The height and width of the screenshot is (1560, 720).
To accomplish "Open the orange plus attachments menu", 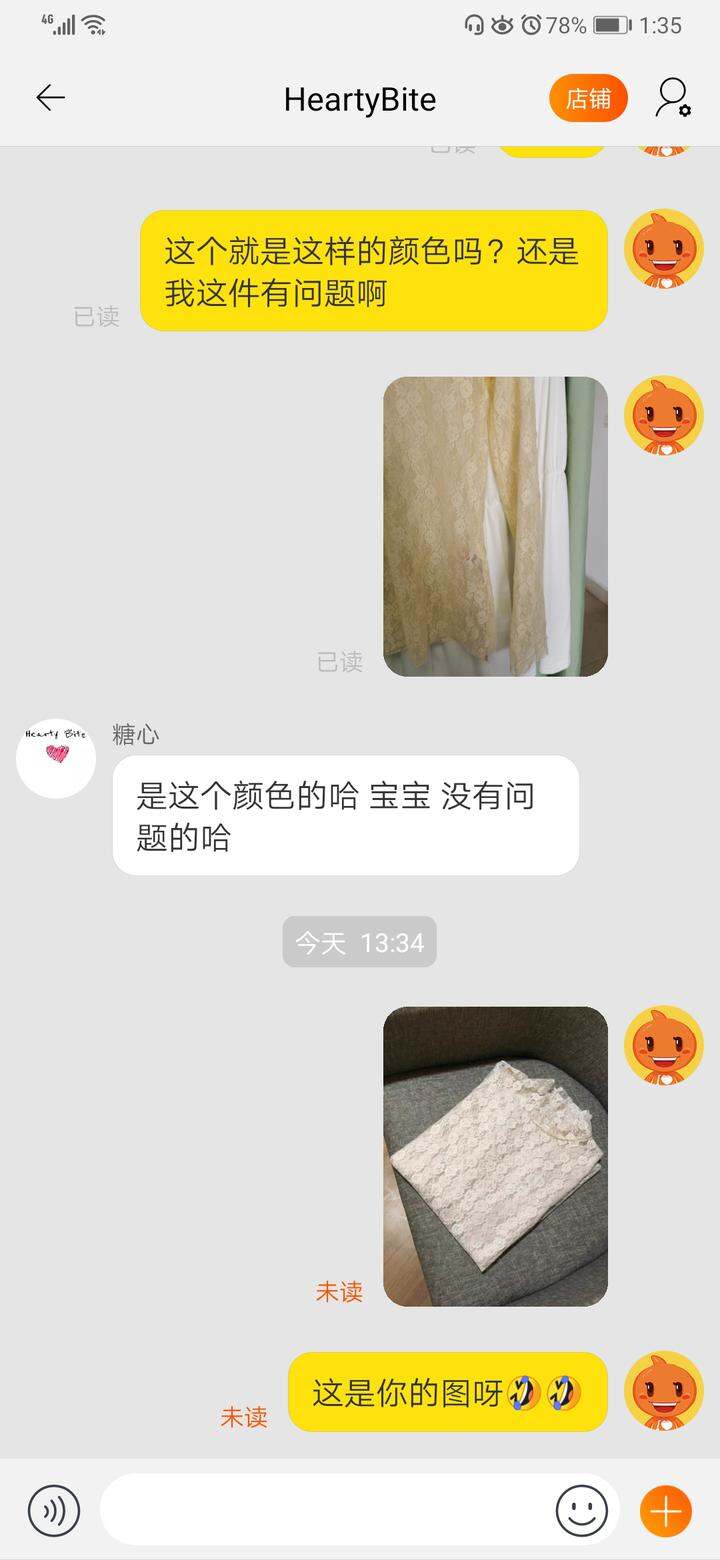I will (x=666, y=1510).
